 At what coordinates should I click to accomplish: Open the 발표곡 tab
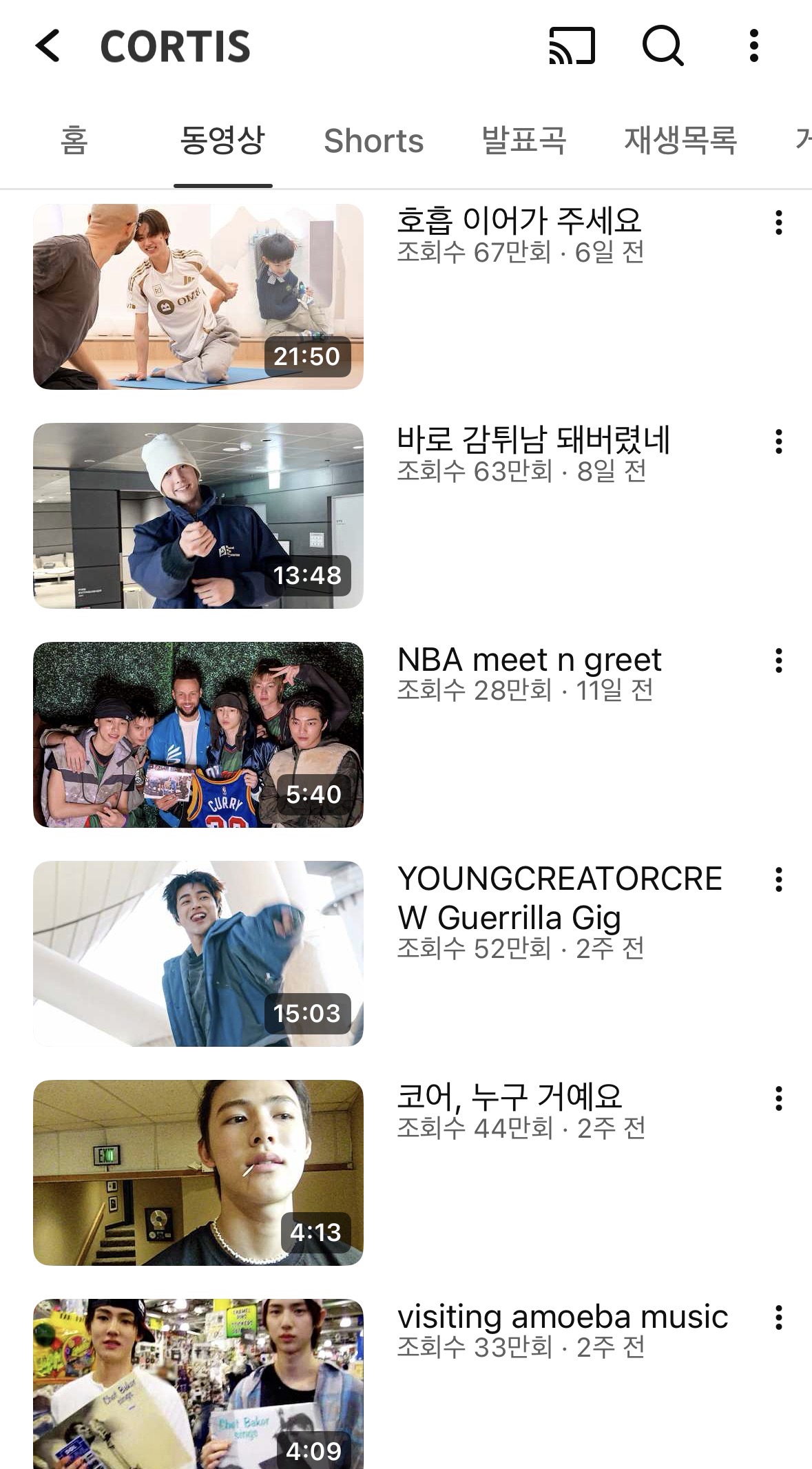click(523, 141)
